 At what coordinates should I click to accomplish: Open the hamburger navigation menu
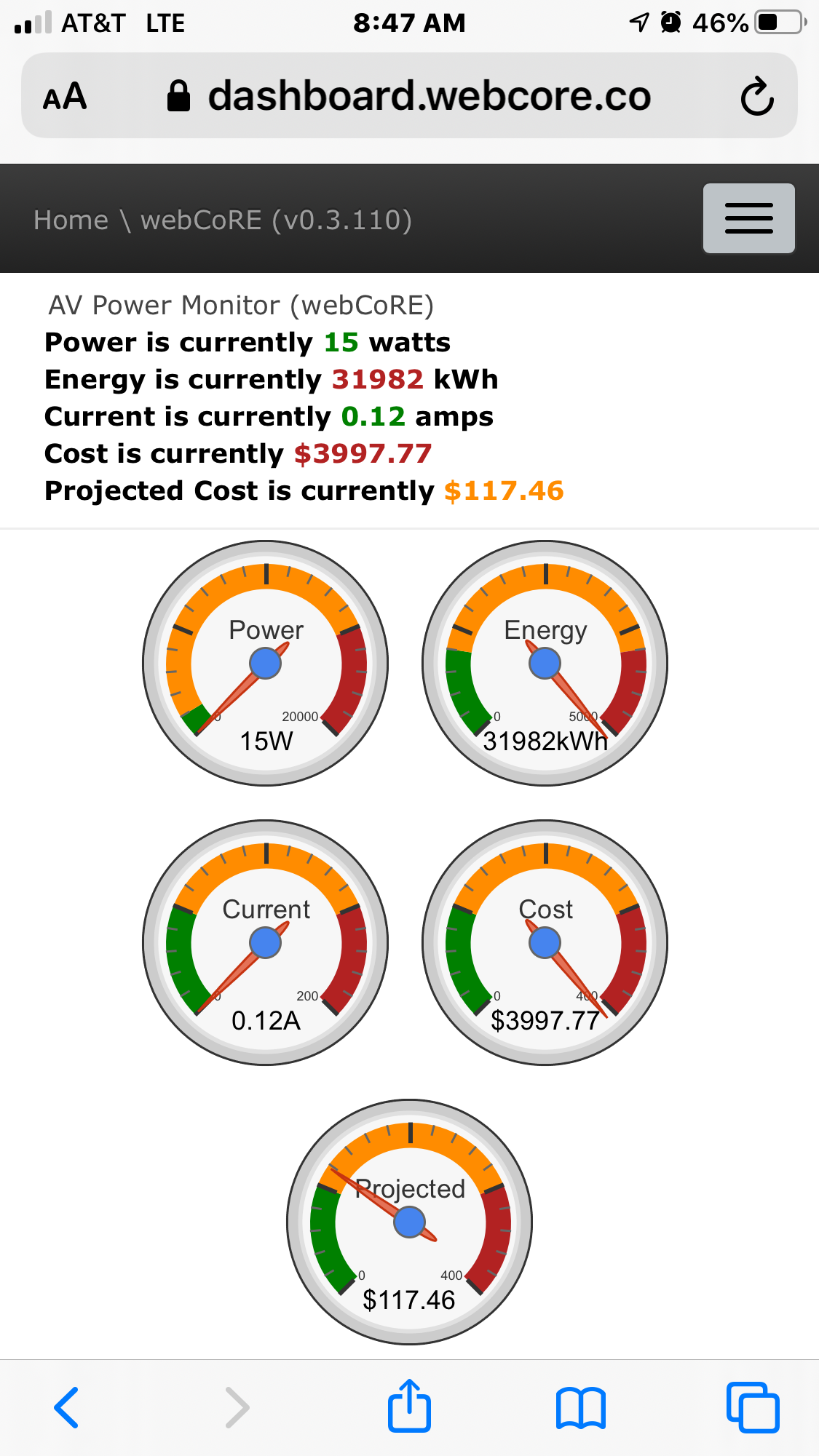click(x=748, y=218)
